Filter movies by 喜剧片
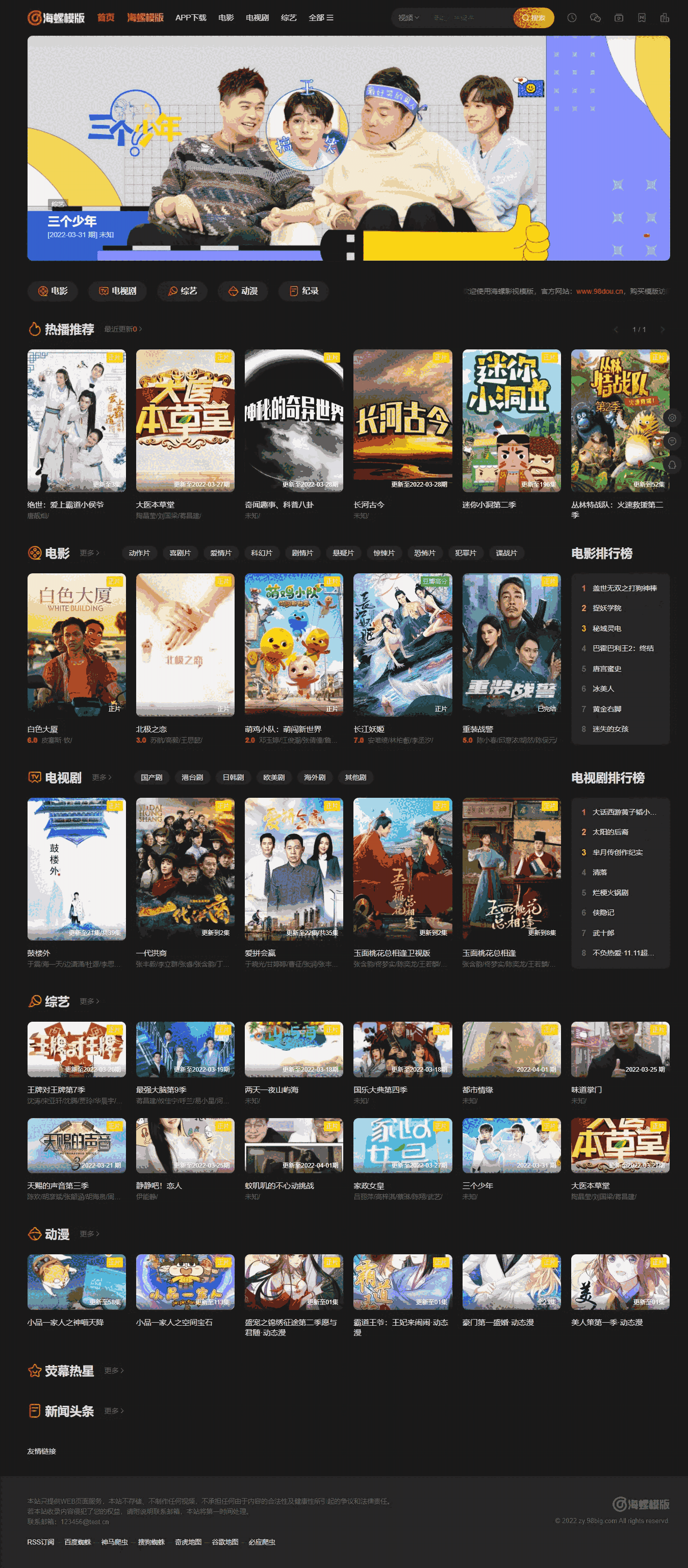 180,553
